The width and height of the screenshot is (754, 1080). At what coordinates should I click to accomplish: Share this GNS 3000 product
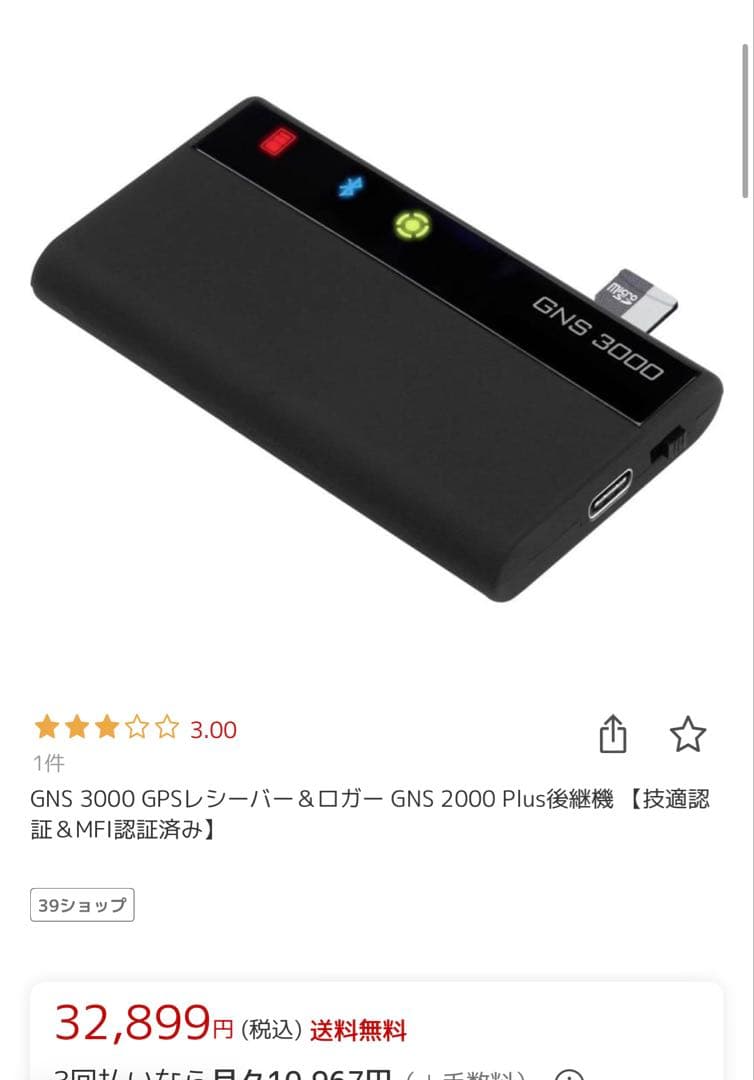[x=613, y=734]
